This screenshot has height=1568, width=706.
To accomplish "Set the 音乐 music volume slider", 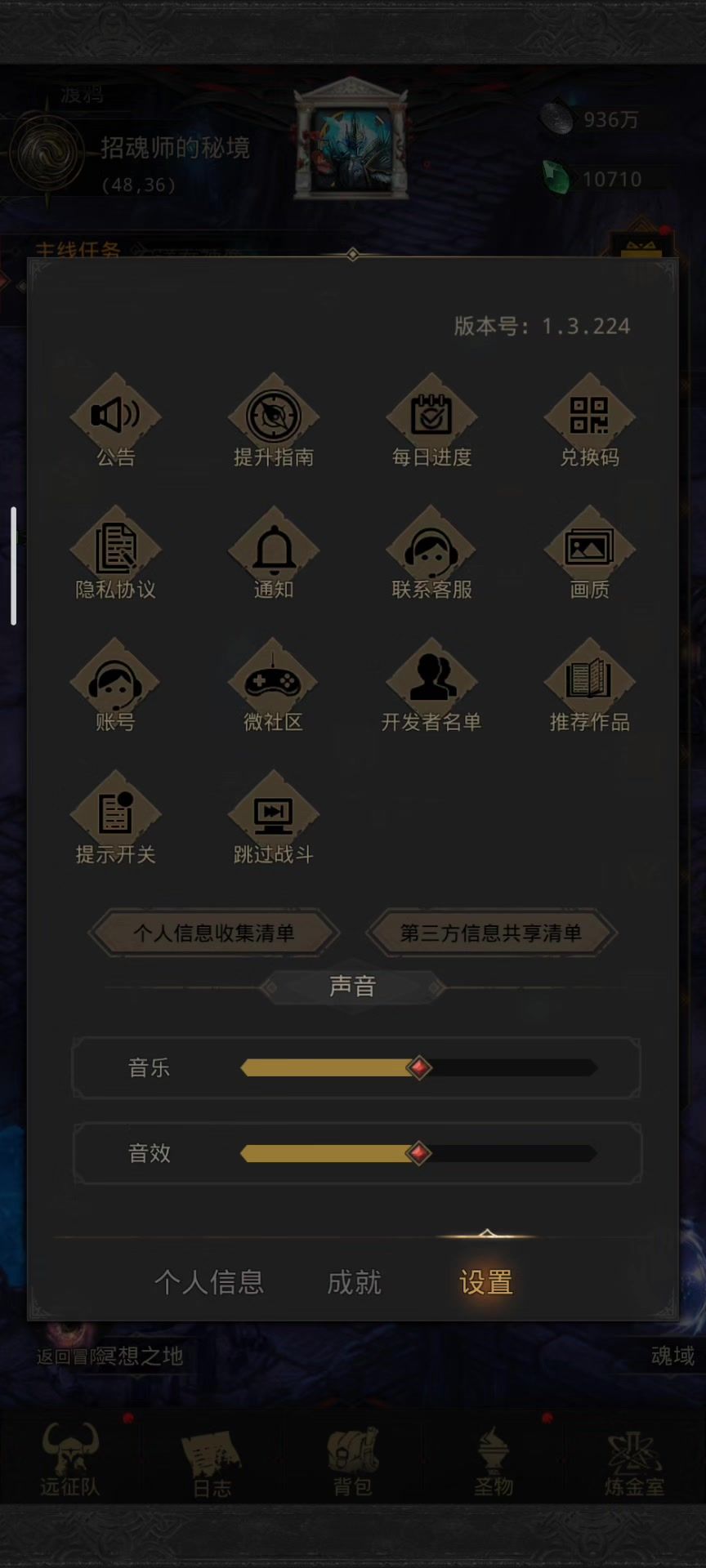I will [419, 1067].
